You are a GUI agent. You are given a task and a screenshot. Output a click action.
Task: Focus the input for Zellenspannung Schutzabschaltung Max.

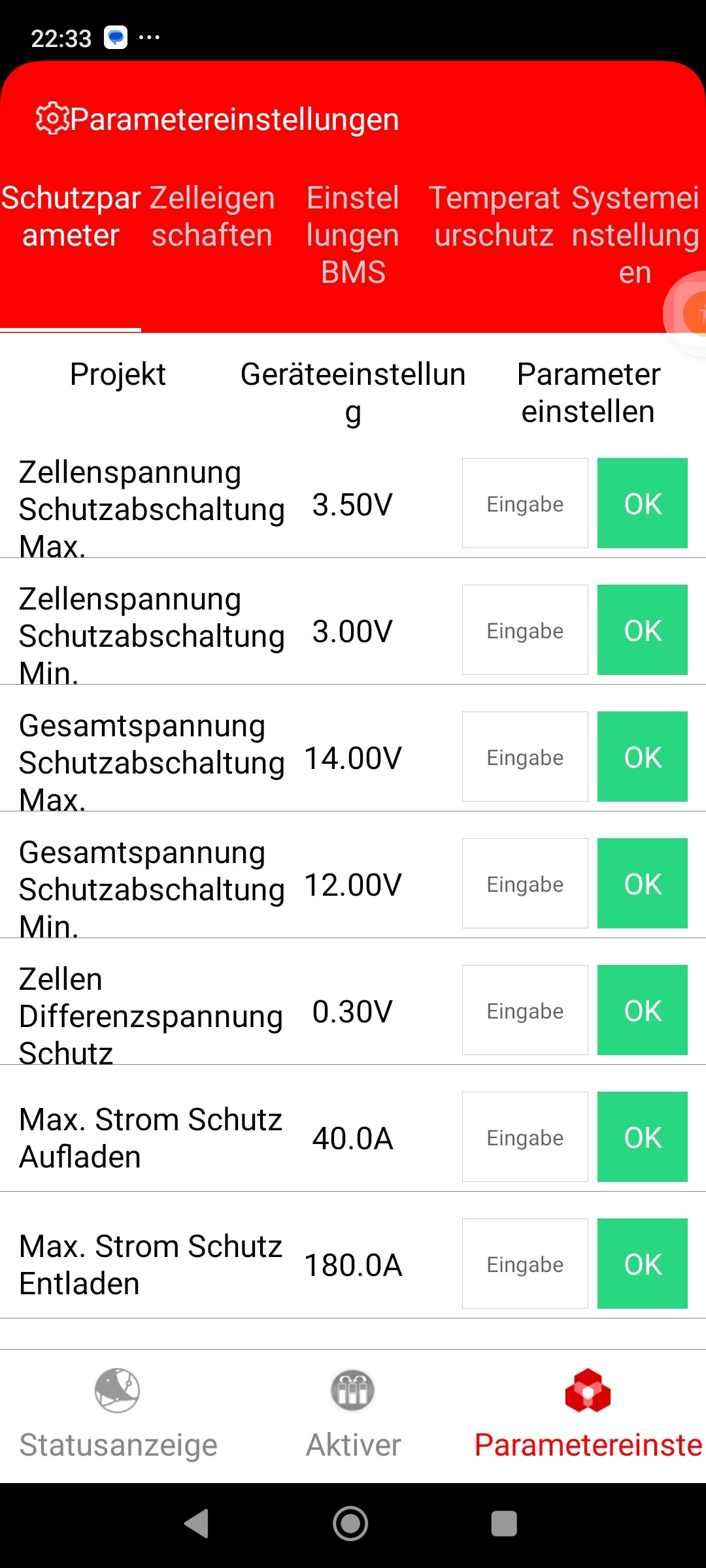tap(525, 503)
